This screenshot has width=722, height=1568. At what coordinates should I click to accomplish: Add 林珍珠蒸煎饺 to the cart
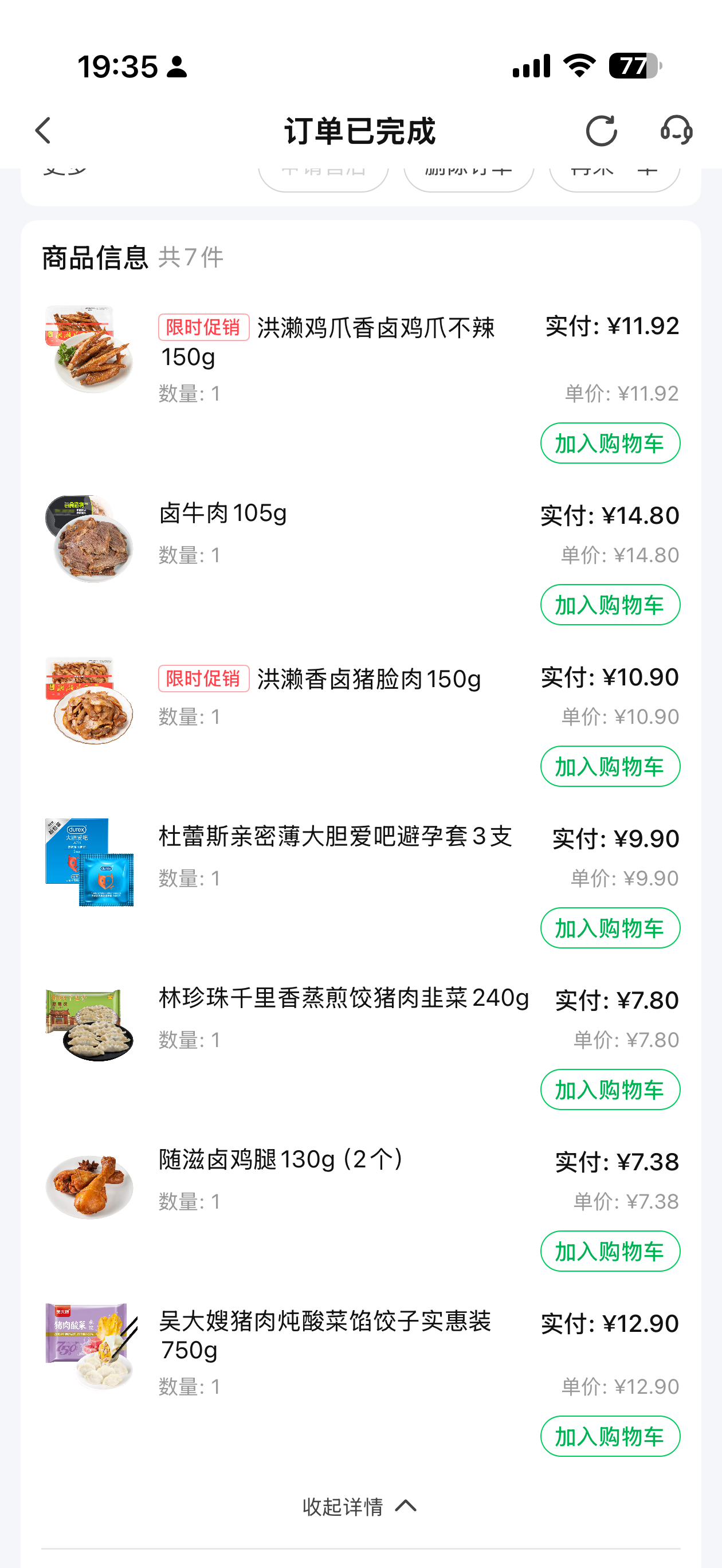point(609,1089)
